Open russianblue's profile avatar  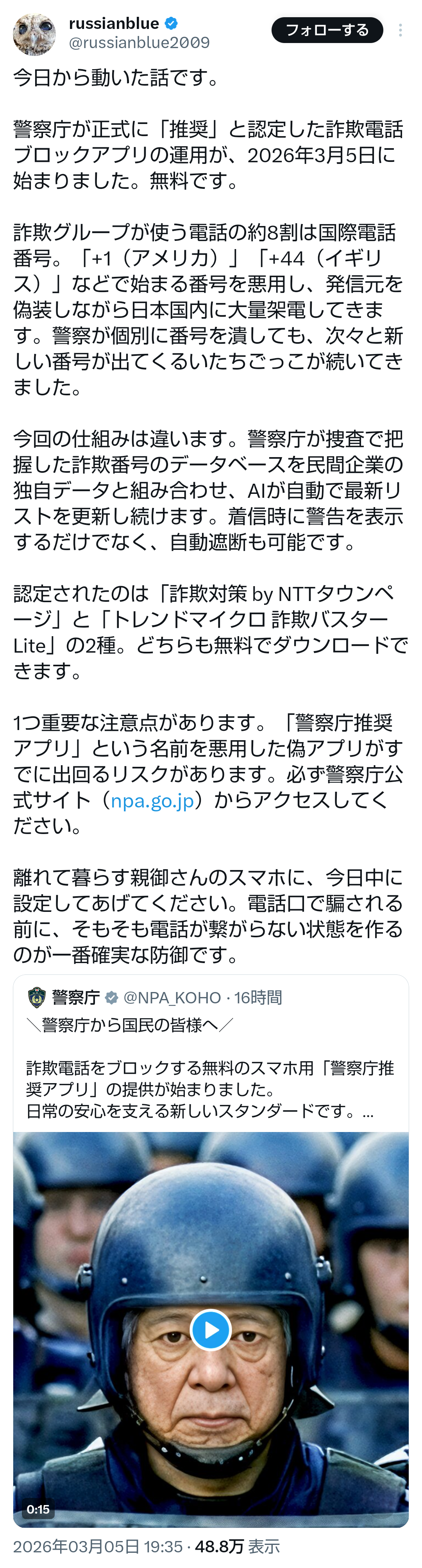[35, 34]
